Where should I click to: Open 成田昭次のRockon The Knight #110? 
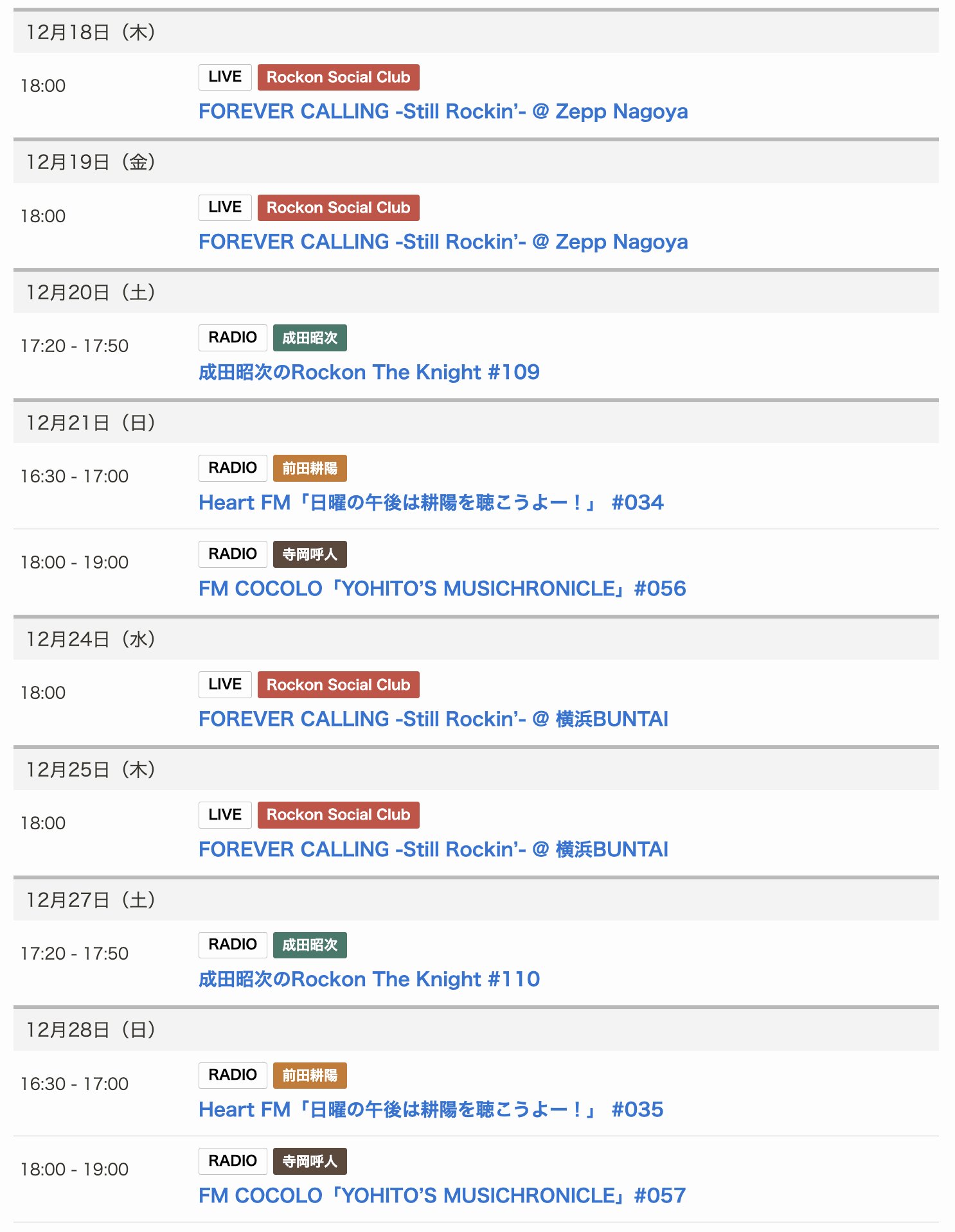click(x=369, y=979)
